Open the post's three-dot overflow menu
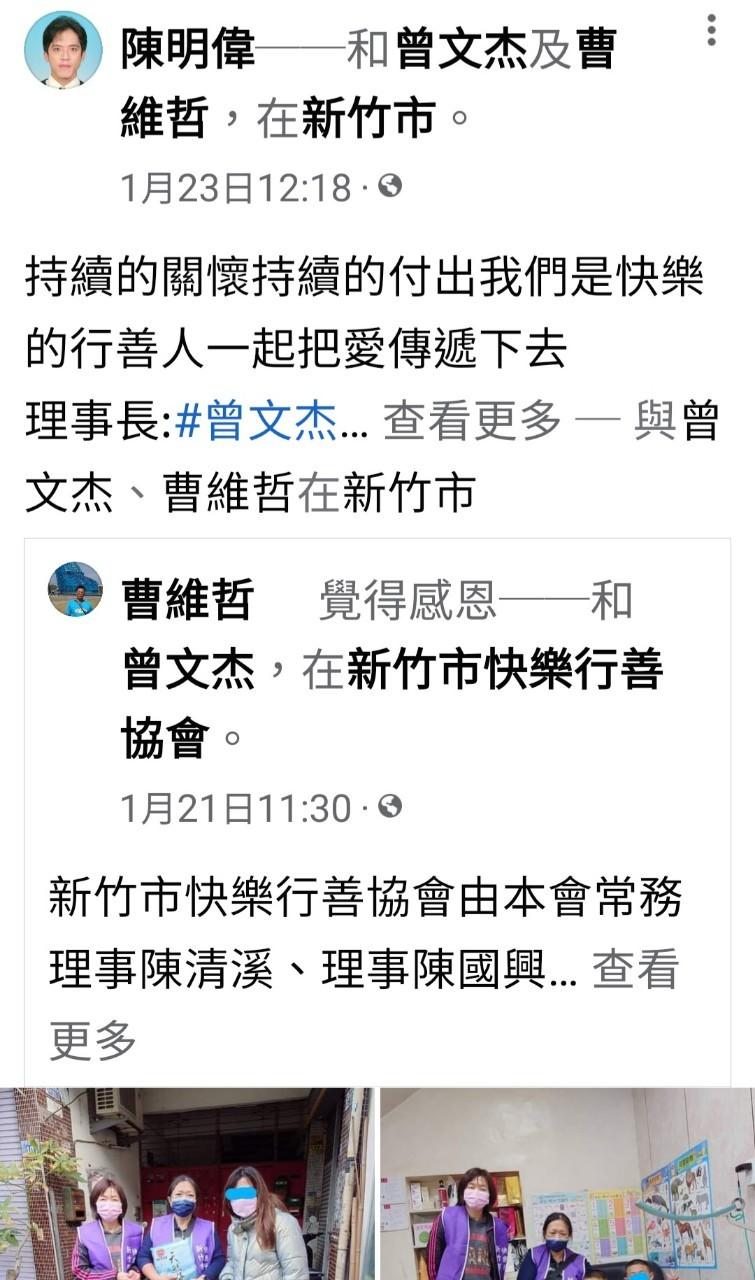The height and width of the screenshot is (1280, 755). coord(711,30)
